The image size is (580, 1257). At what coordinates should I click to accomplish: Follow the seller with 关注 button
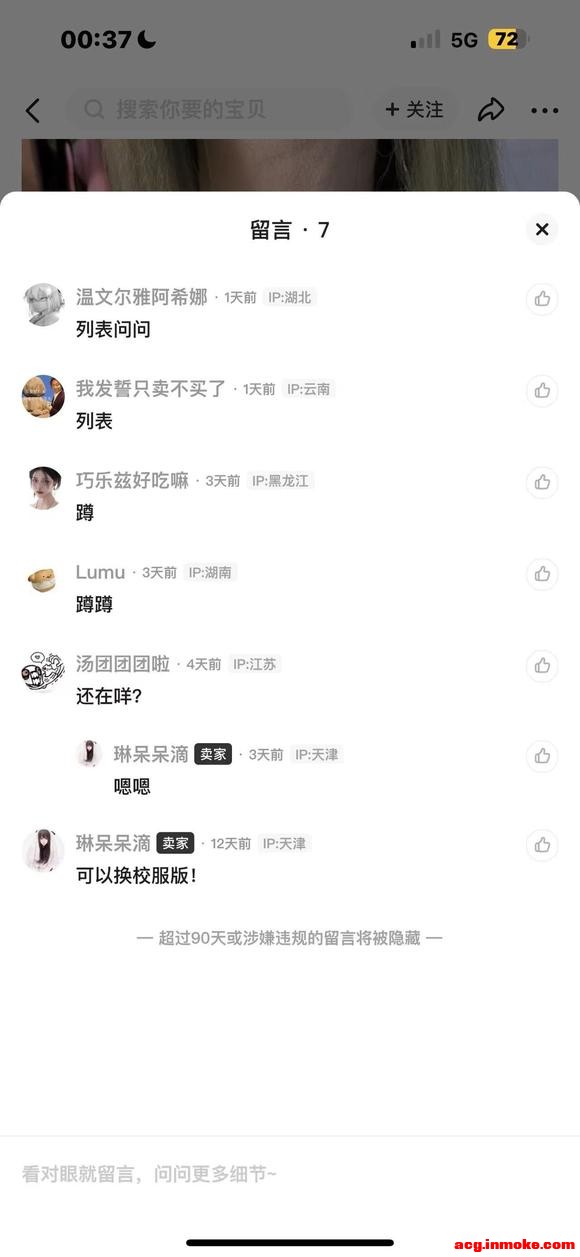[414, 110]
